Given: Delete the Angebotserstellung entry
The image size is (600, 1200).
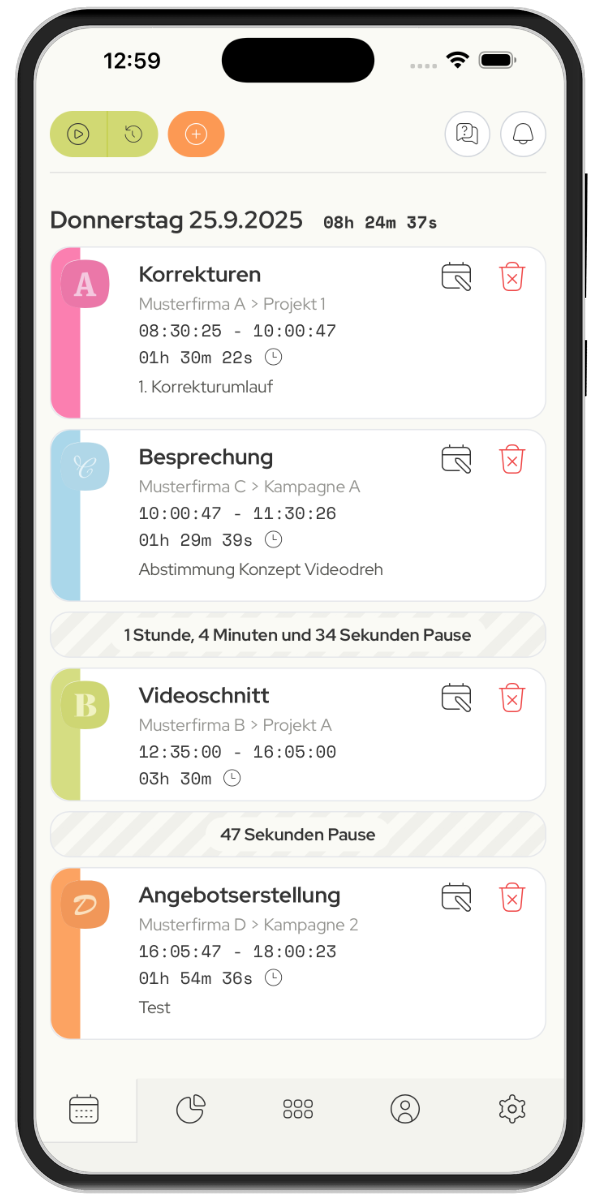Looking at the screenshot, I should (x=512, y=897).
